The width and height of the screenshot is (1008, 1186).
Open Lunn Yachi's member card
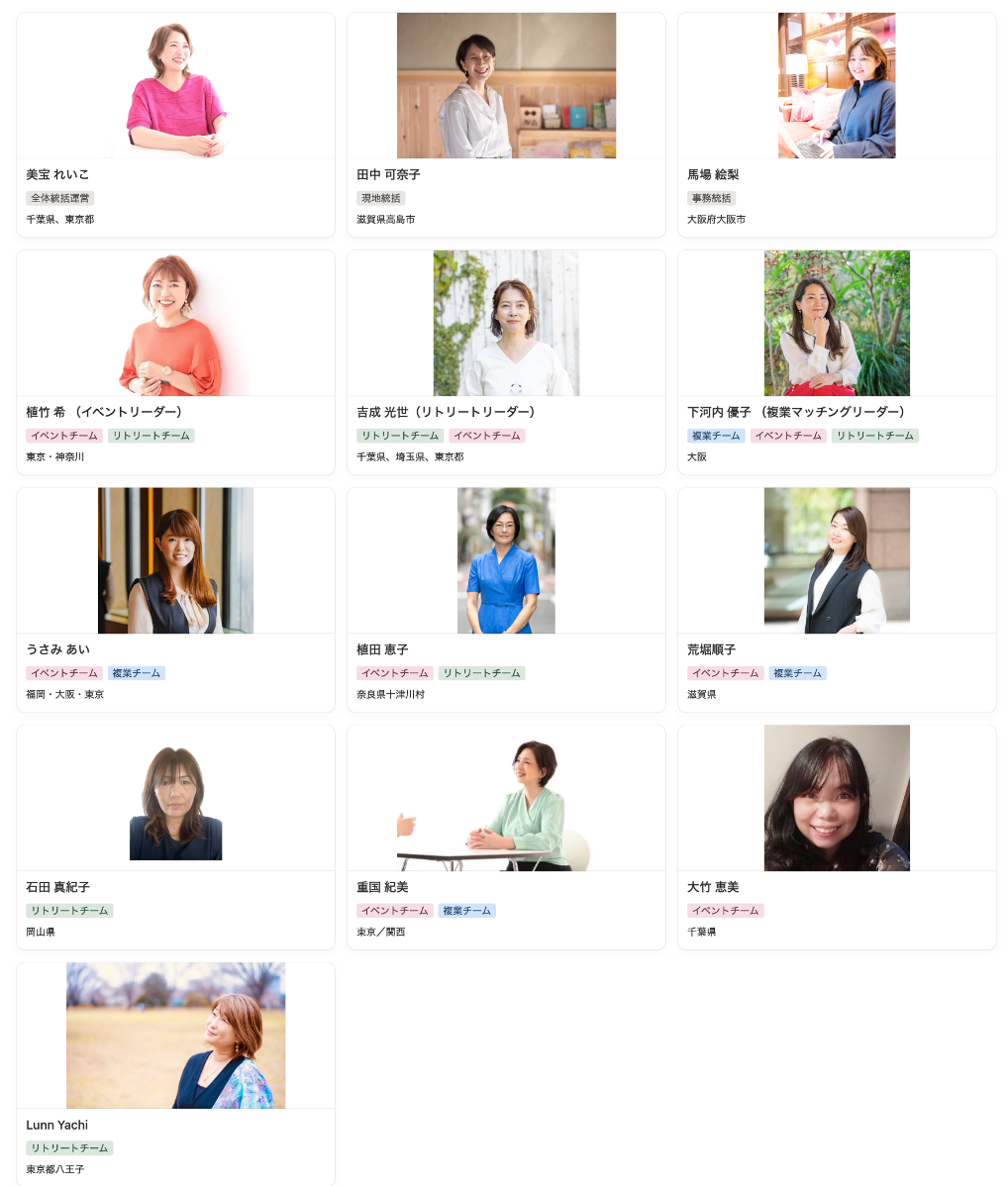[x=175, y=1075]
